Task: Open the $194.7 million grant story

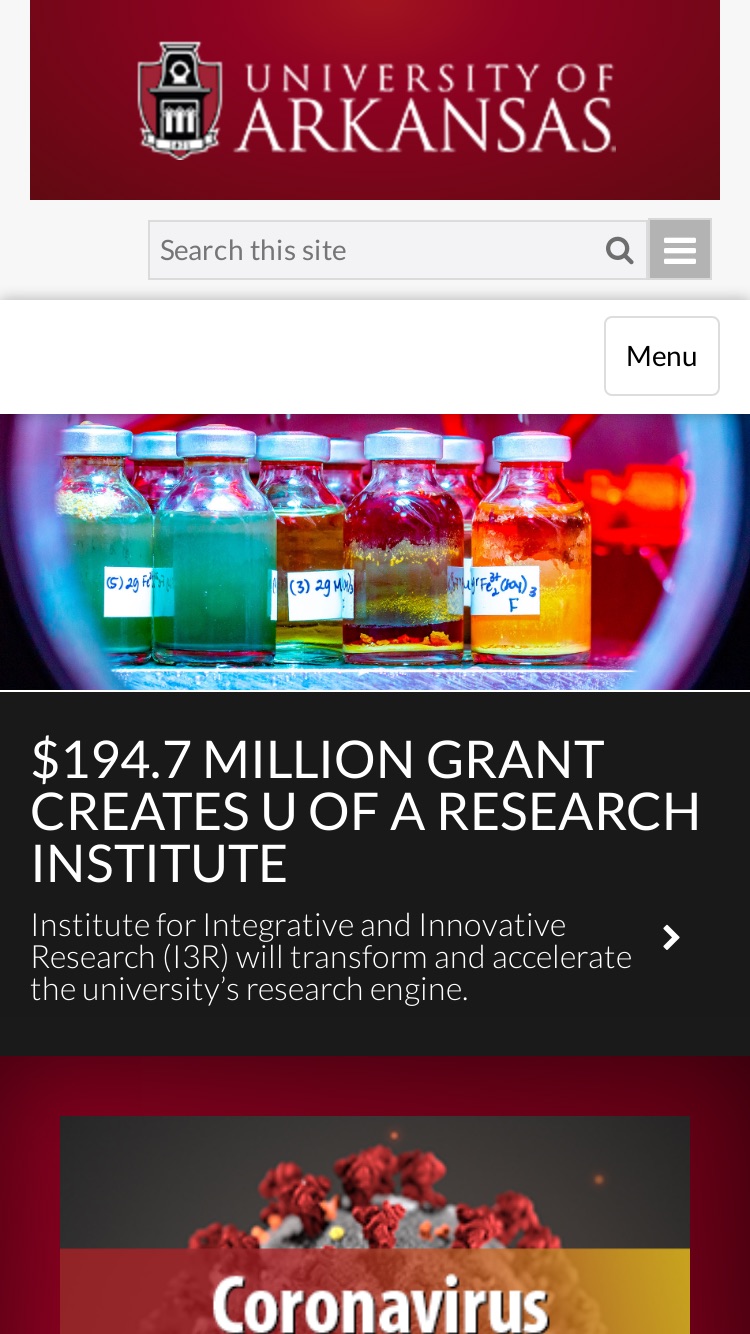Action: point(365,811)
